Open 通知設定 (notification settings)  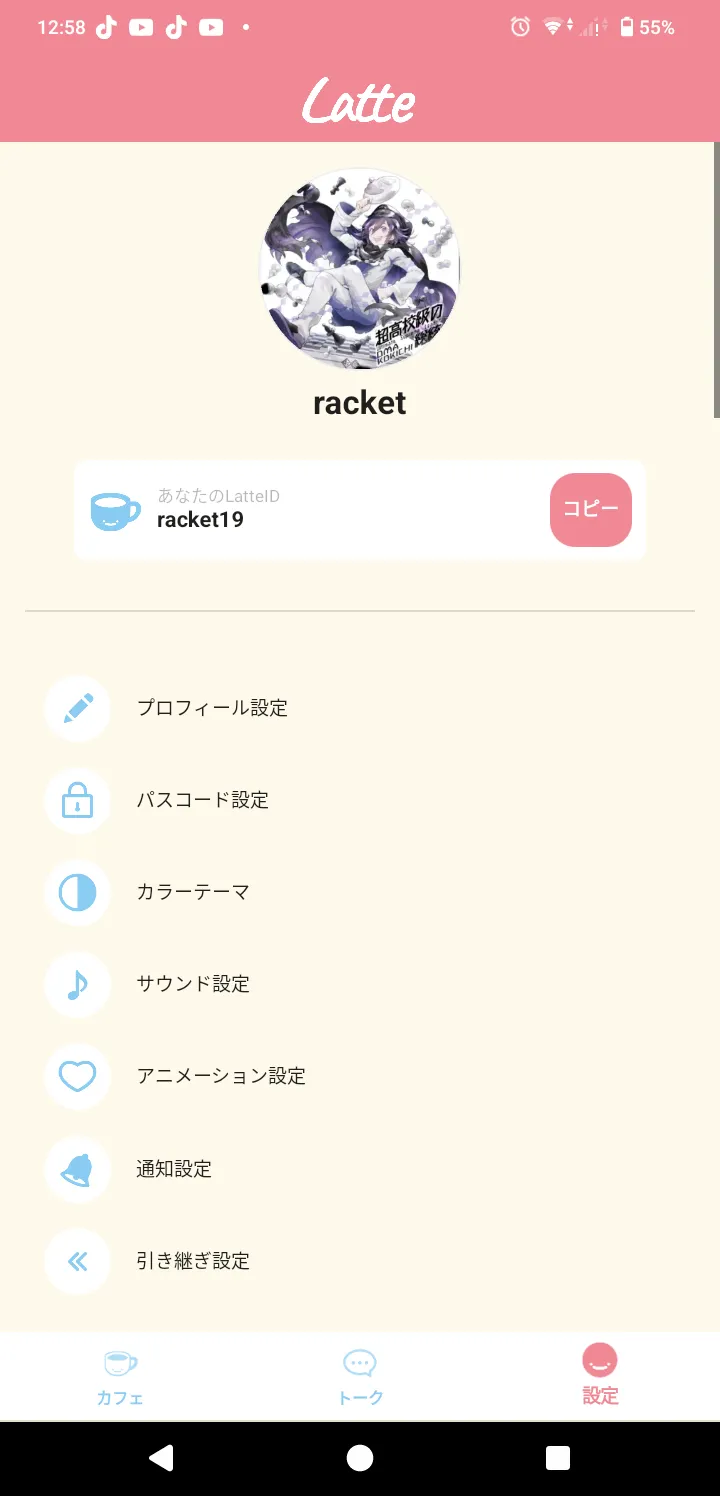point(174,1169)
